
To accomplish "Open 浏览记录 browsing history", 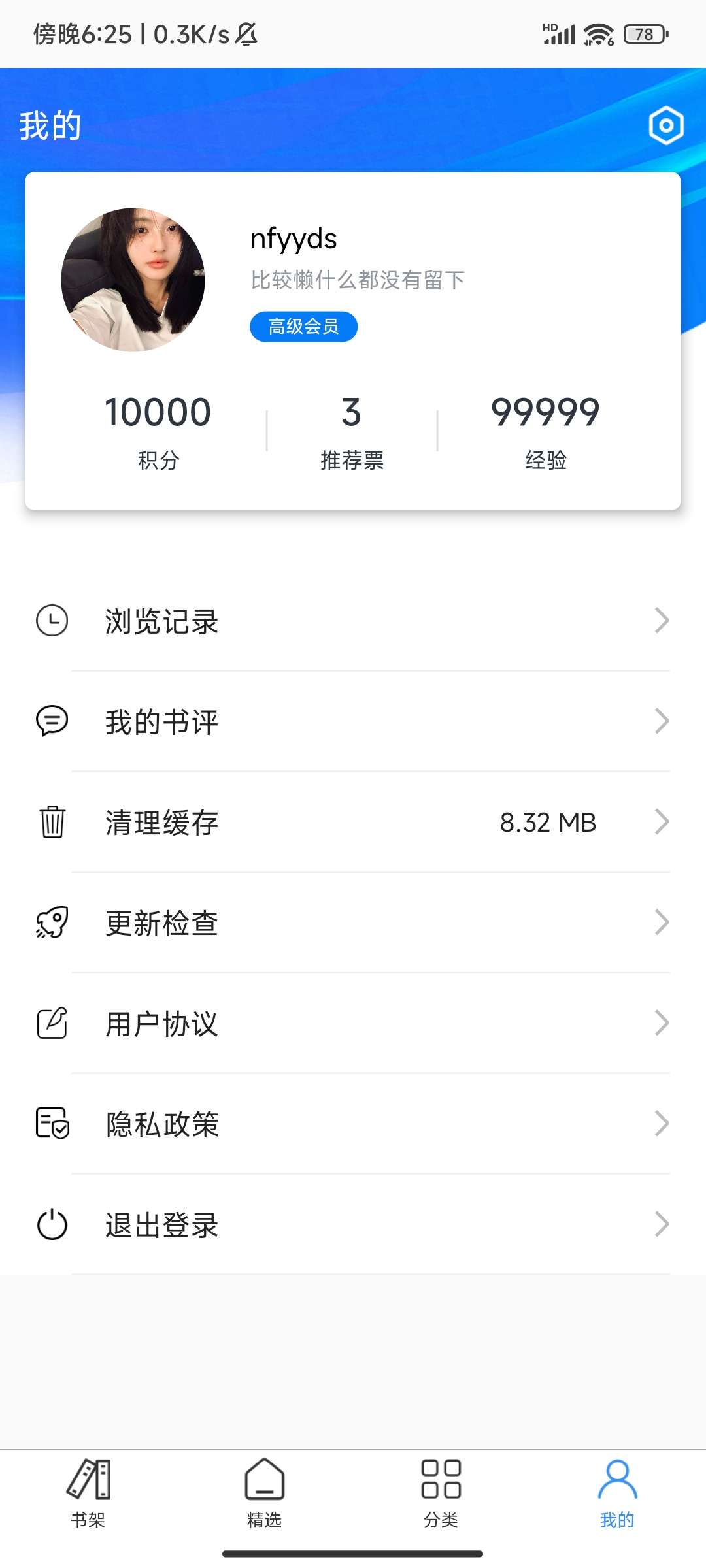I will [x=353, y=621].
